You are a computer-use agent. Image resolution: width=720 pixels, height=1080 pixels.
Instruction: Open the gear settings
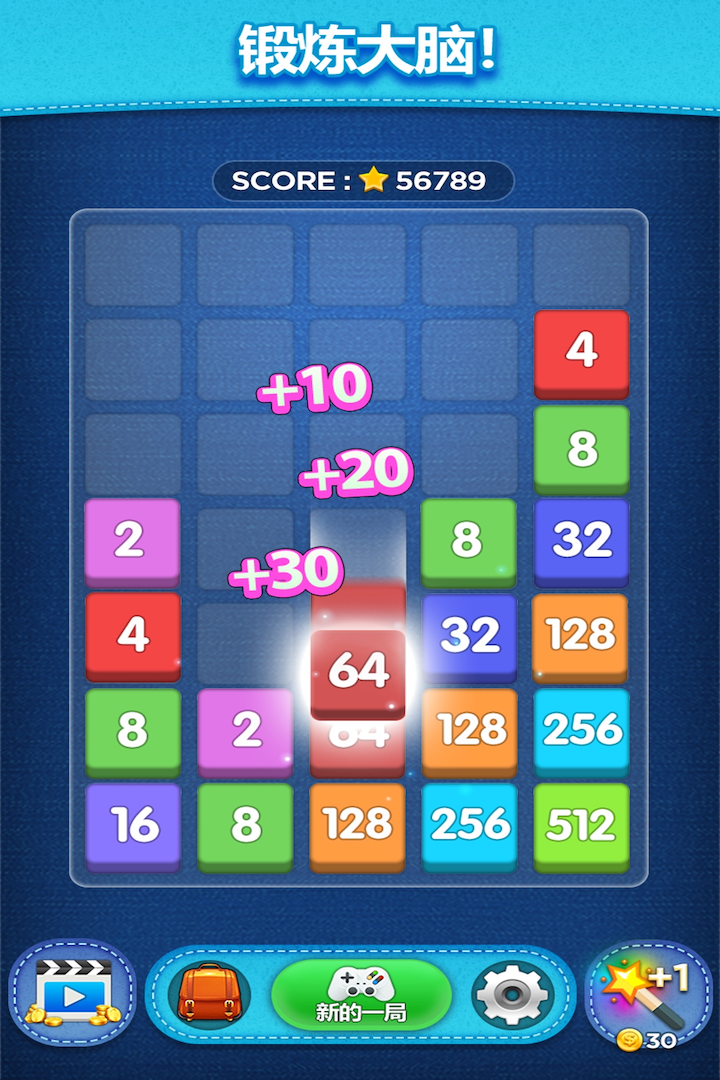[x=512, y=994]
